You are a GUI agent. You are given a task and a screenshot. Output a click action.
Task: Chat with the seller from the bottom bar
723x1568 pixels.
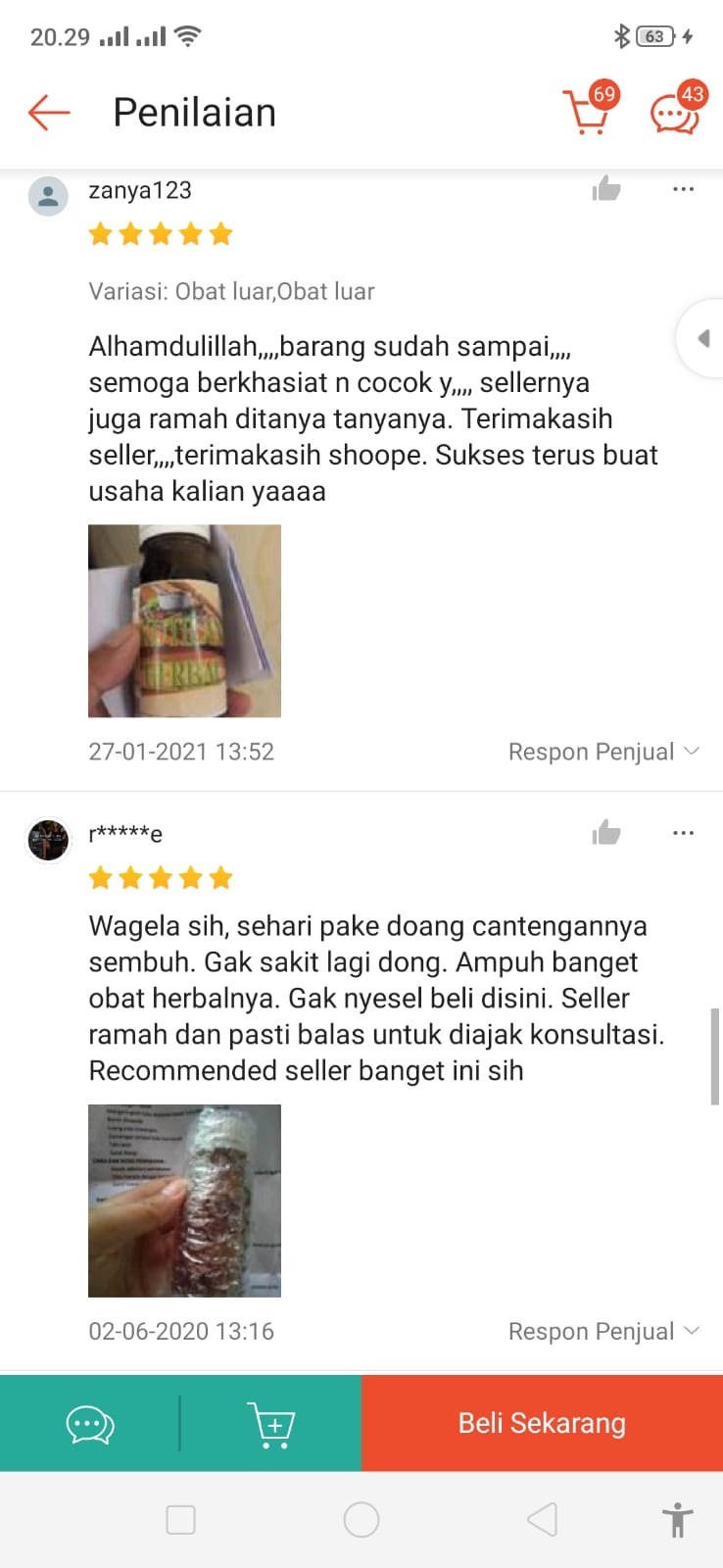pos(90,1424)
